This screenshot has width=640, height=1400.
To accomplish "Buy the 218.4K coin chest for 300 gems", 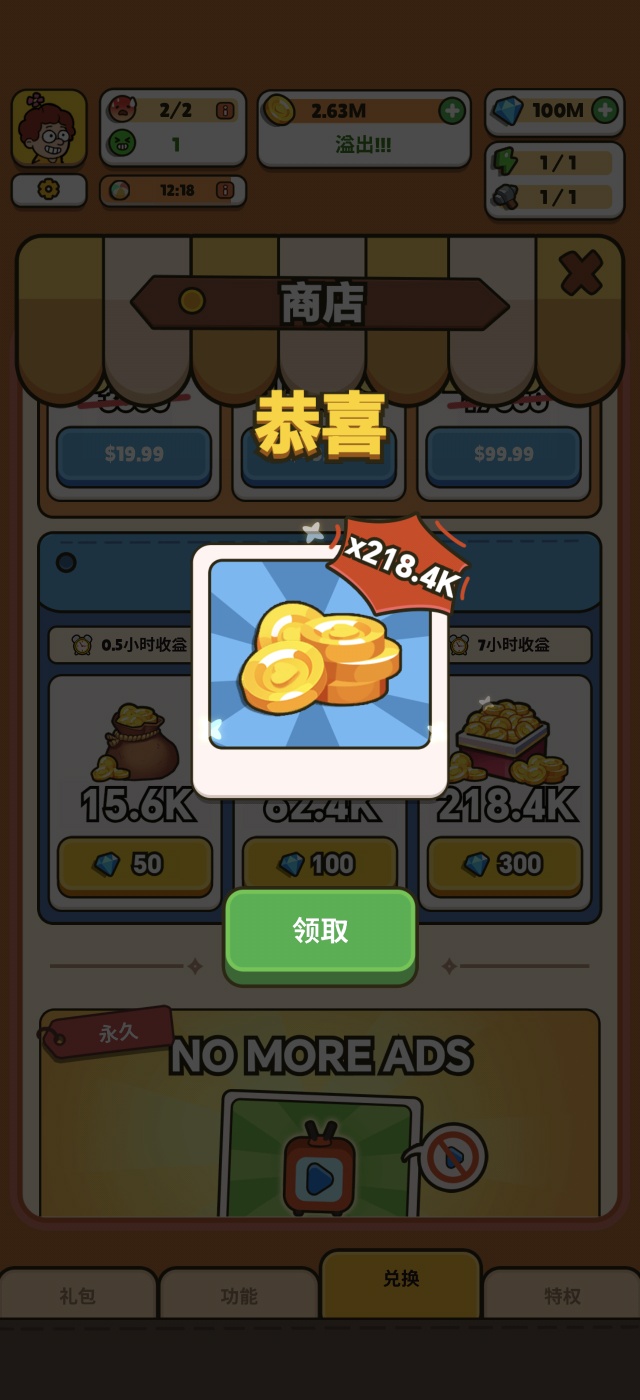I will (x=505, y=865).
